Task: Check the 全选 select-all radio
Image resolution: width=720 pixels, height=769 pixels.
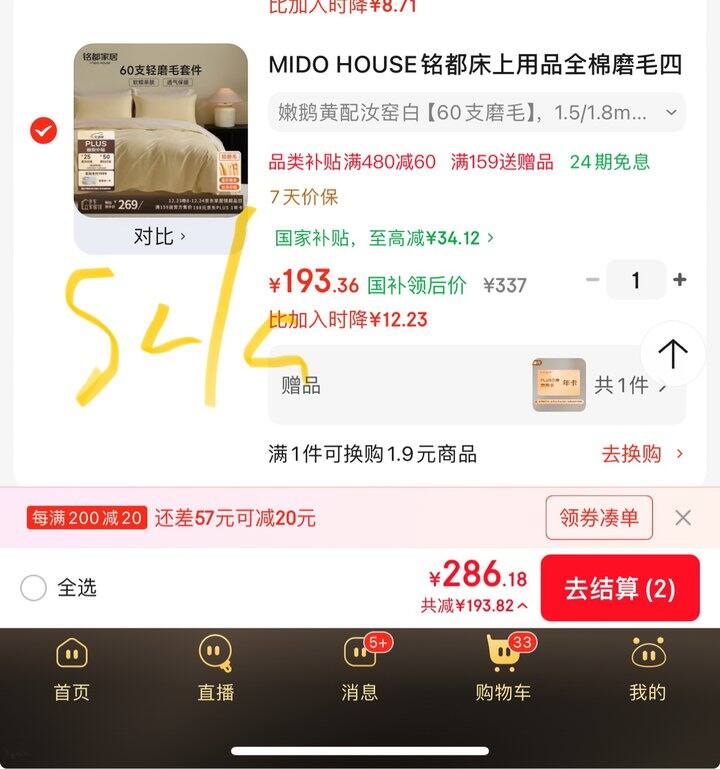Action: [34, 588]
